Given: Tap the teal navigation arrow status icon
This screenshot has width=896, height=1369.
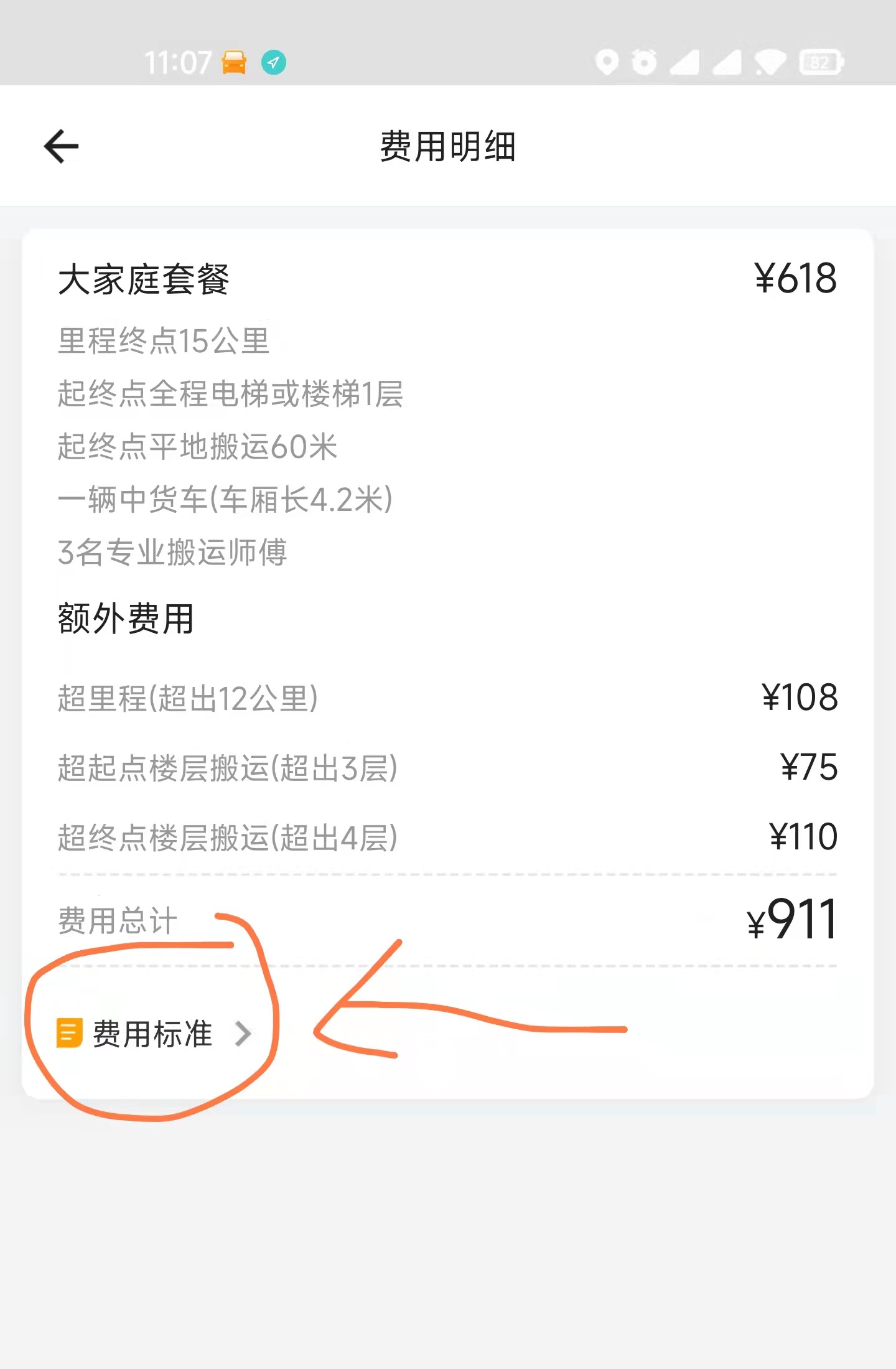Looking at the screenshot, I should 274,61.
